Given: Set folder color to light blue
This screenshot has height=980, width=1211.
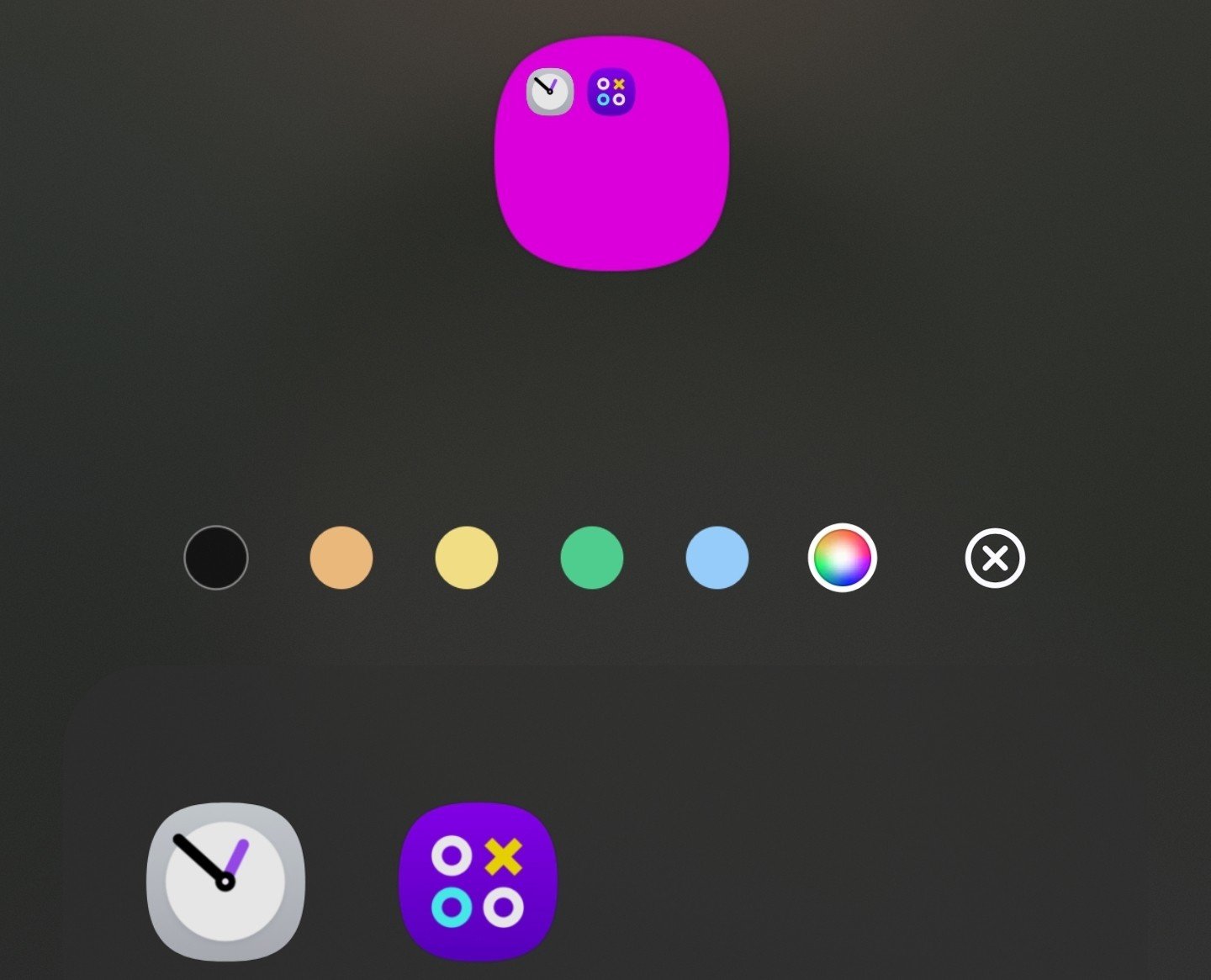Looking at the screenshot, I should (717, 558).
